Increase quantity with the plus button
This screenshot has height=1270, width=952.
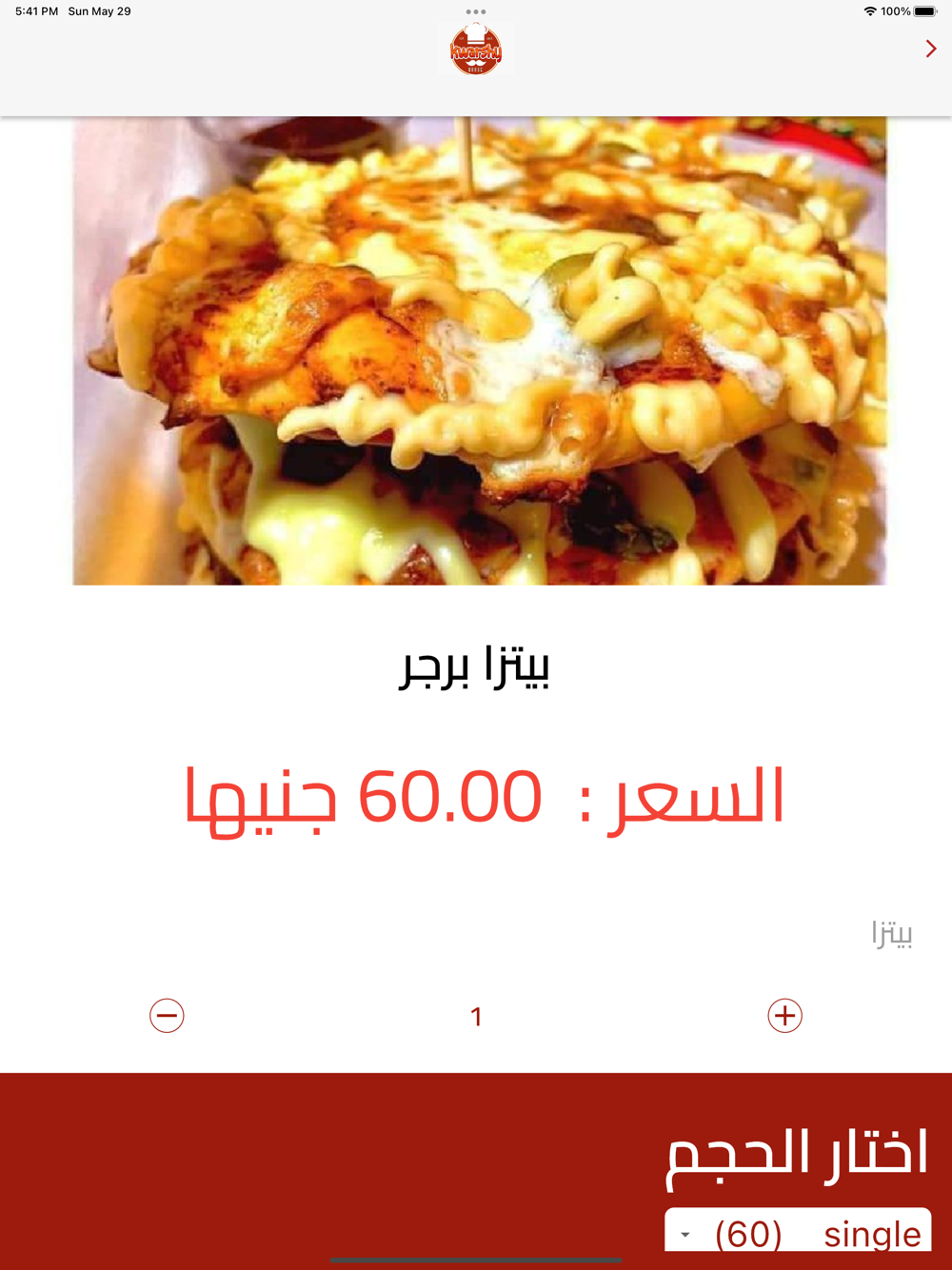click(x=784, y=1016)
